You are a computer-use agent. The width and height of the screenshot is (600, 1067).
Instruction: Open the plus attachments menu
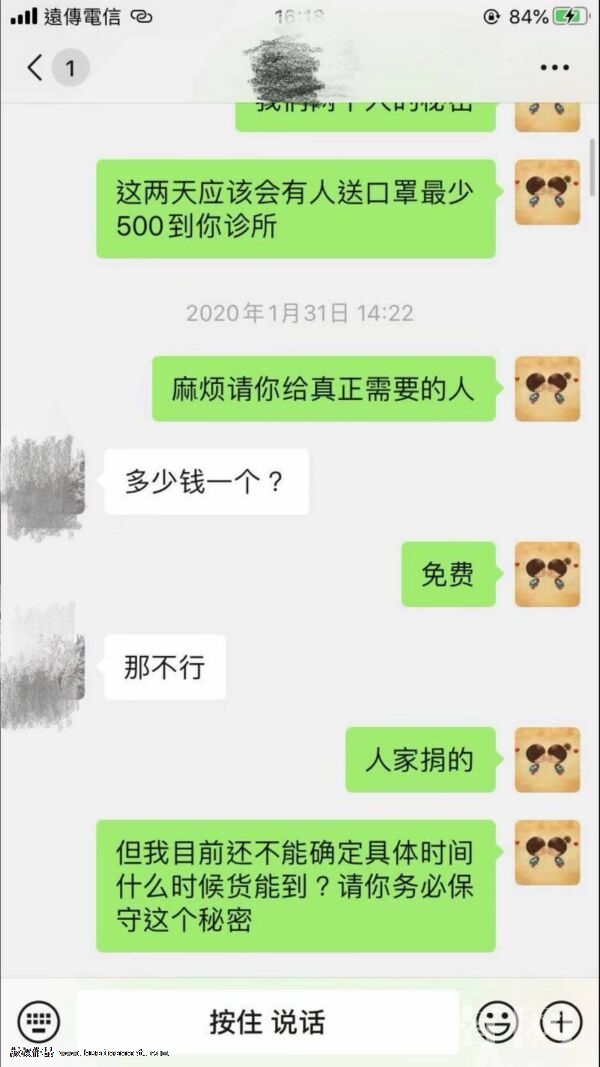561,1021
